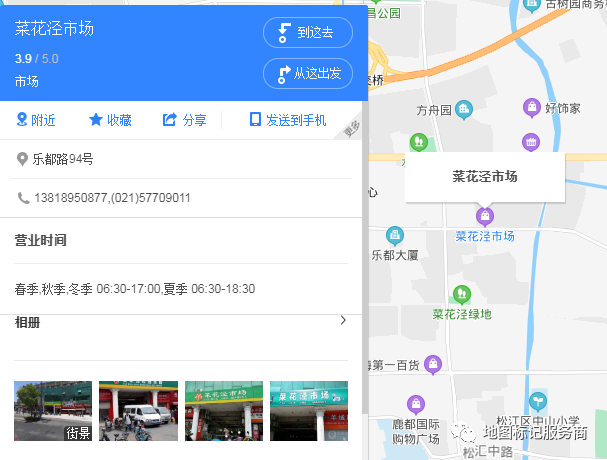Select 方舟园 on the map
This screenshot has width=607, height=460.
coord(463,108)
